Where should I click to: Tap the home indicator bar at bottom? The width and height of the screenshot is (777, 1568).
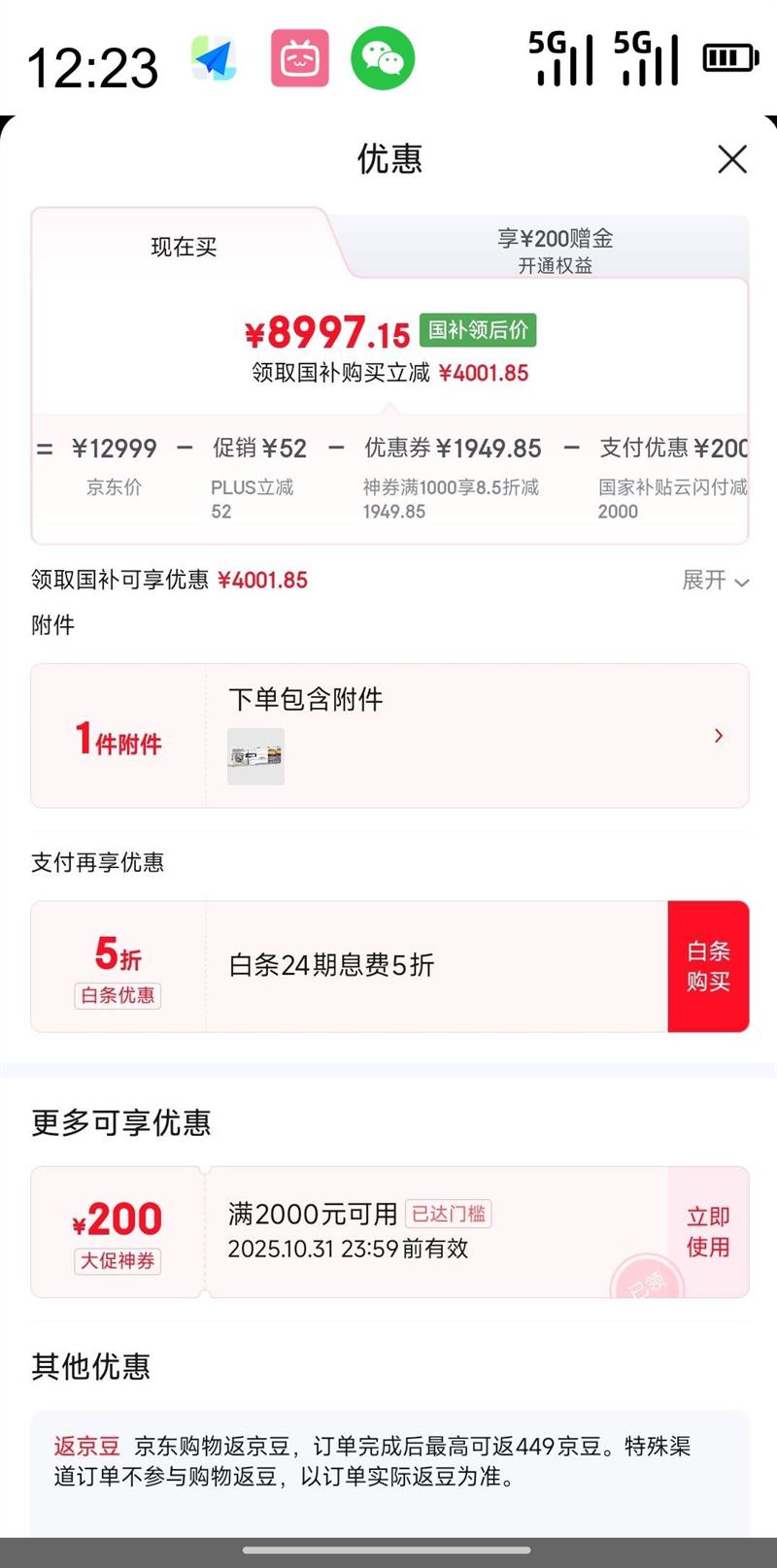388,1551
